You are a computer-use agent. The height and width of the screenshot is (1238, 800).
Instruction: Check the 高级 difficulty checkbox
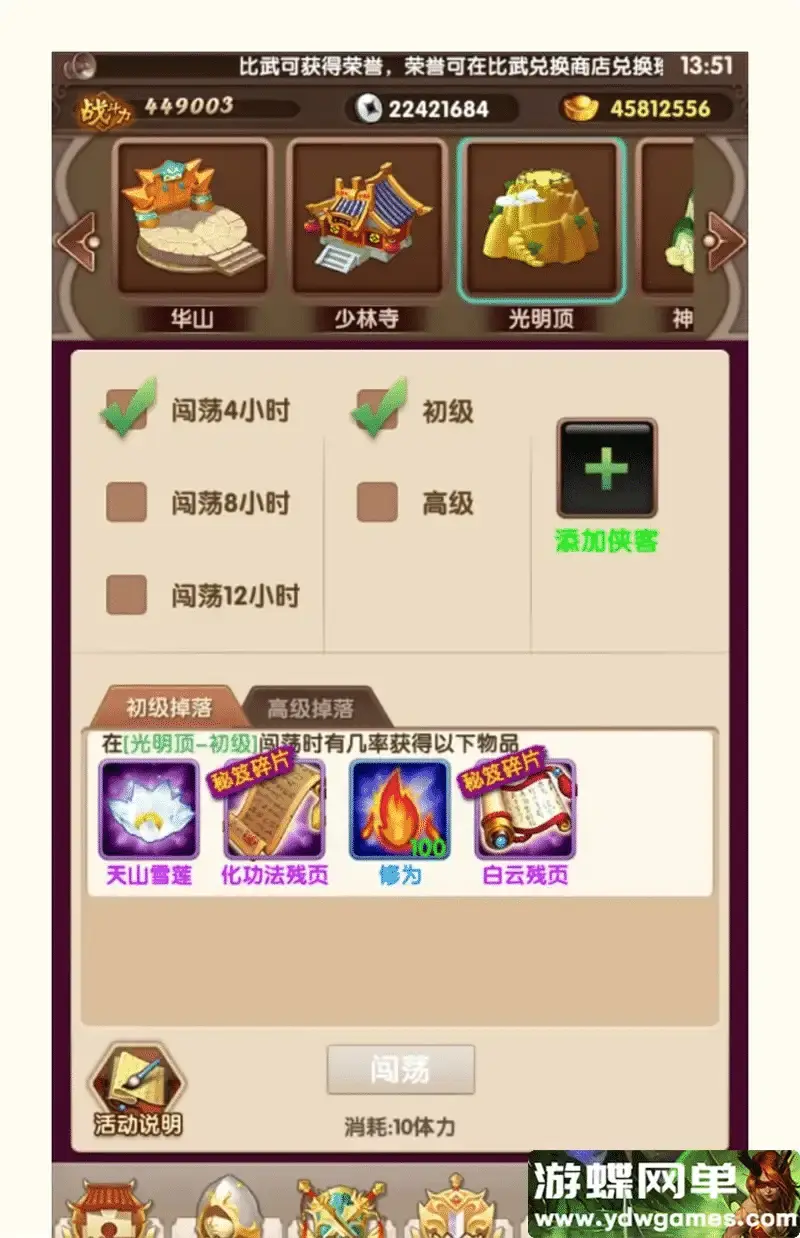pyautogui.click(x=377, y=503)
